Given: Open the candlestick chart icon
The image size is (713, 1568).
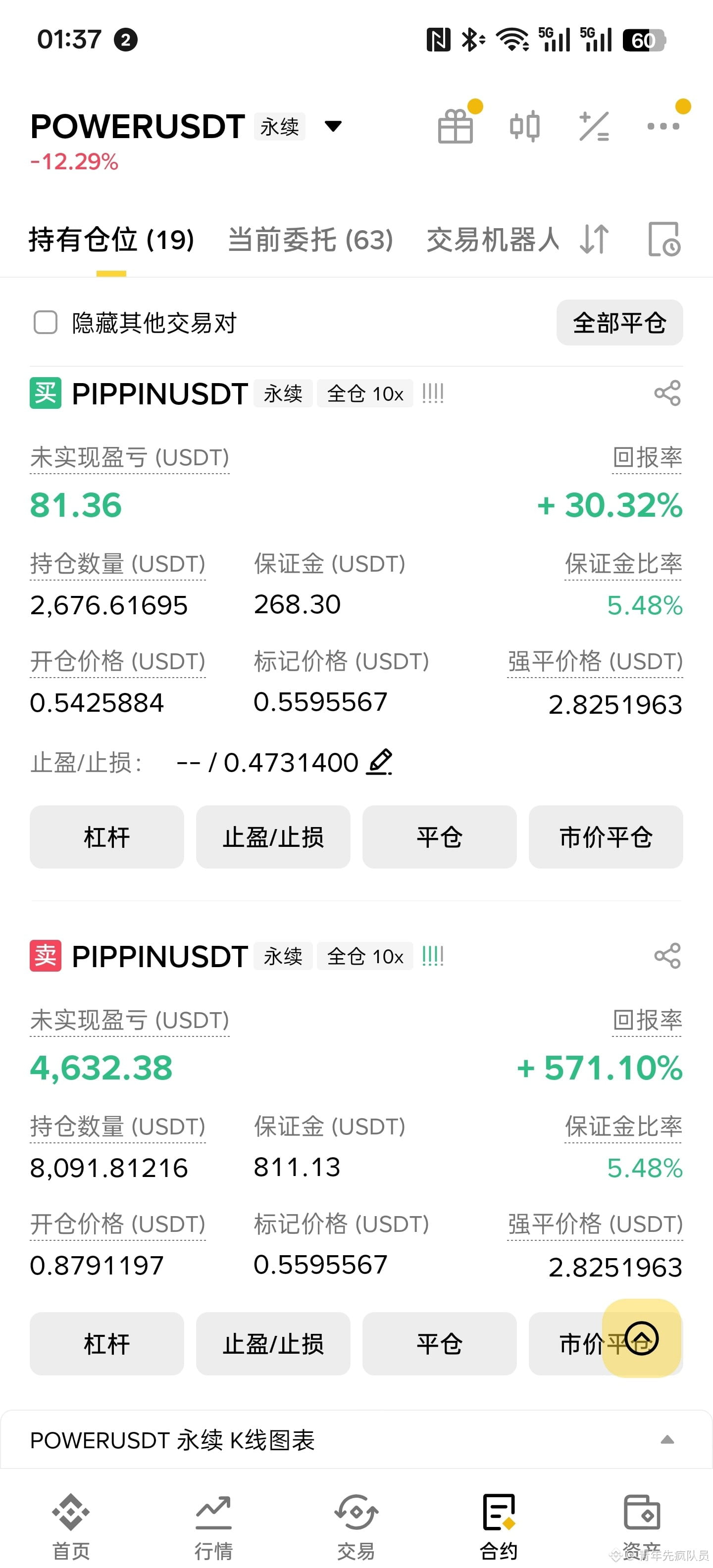Looking at the screenshot, I should [524, 126].
